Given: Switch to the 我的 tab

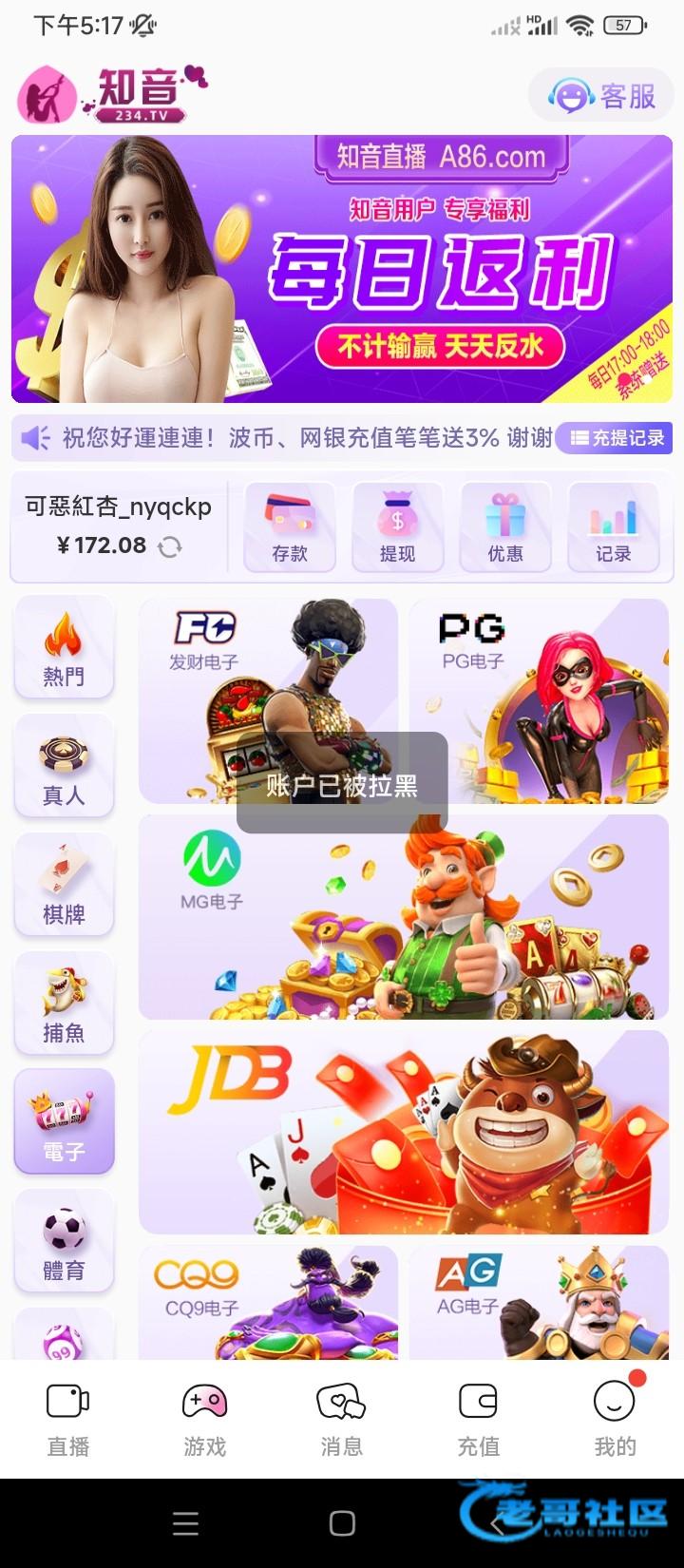Looking at the screenshot, I should (614, 1419).
